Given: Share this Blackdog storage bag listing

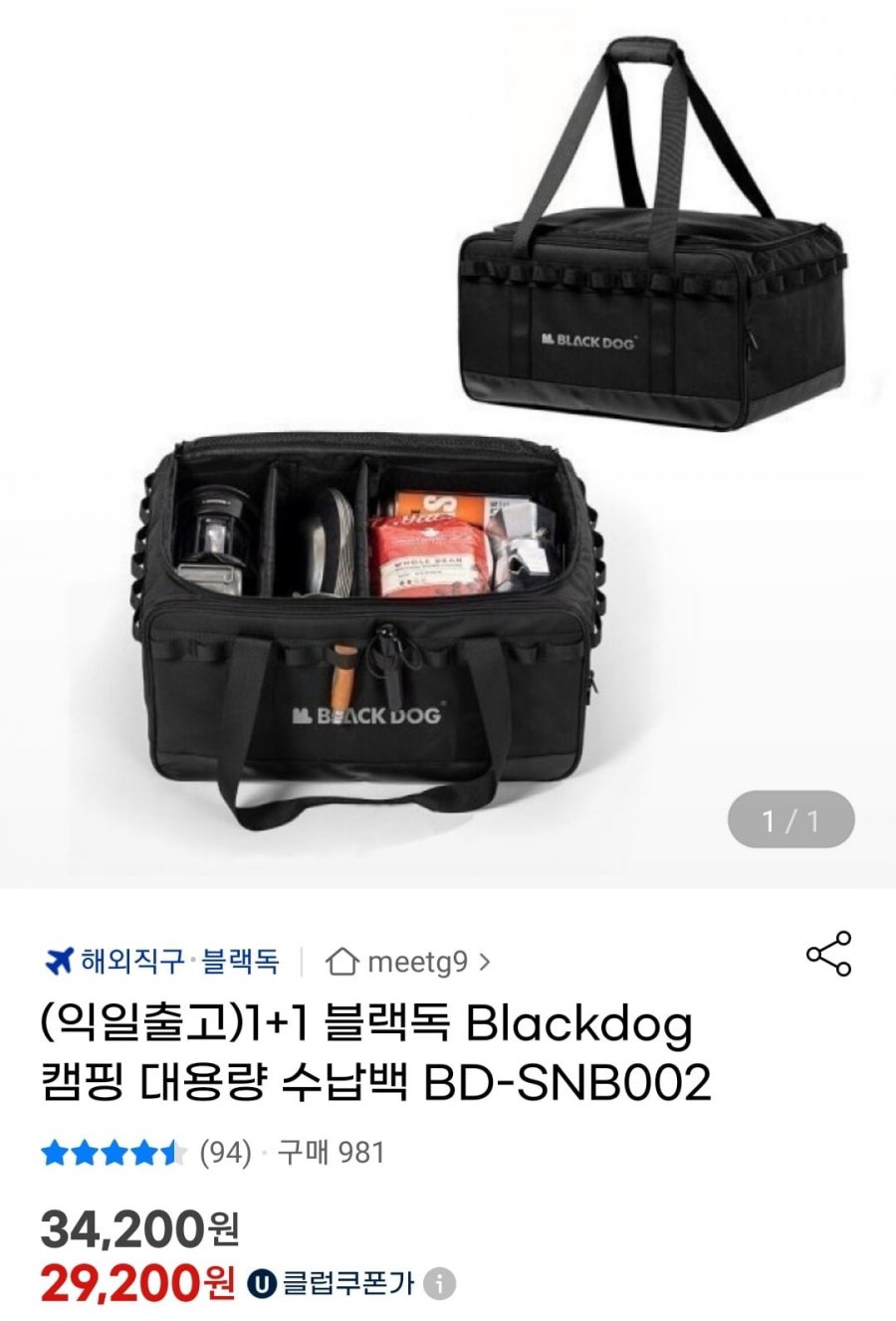Looking at the screenshot, I should [828, 954].
